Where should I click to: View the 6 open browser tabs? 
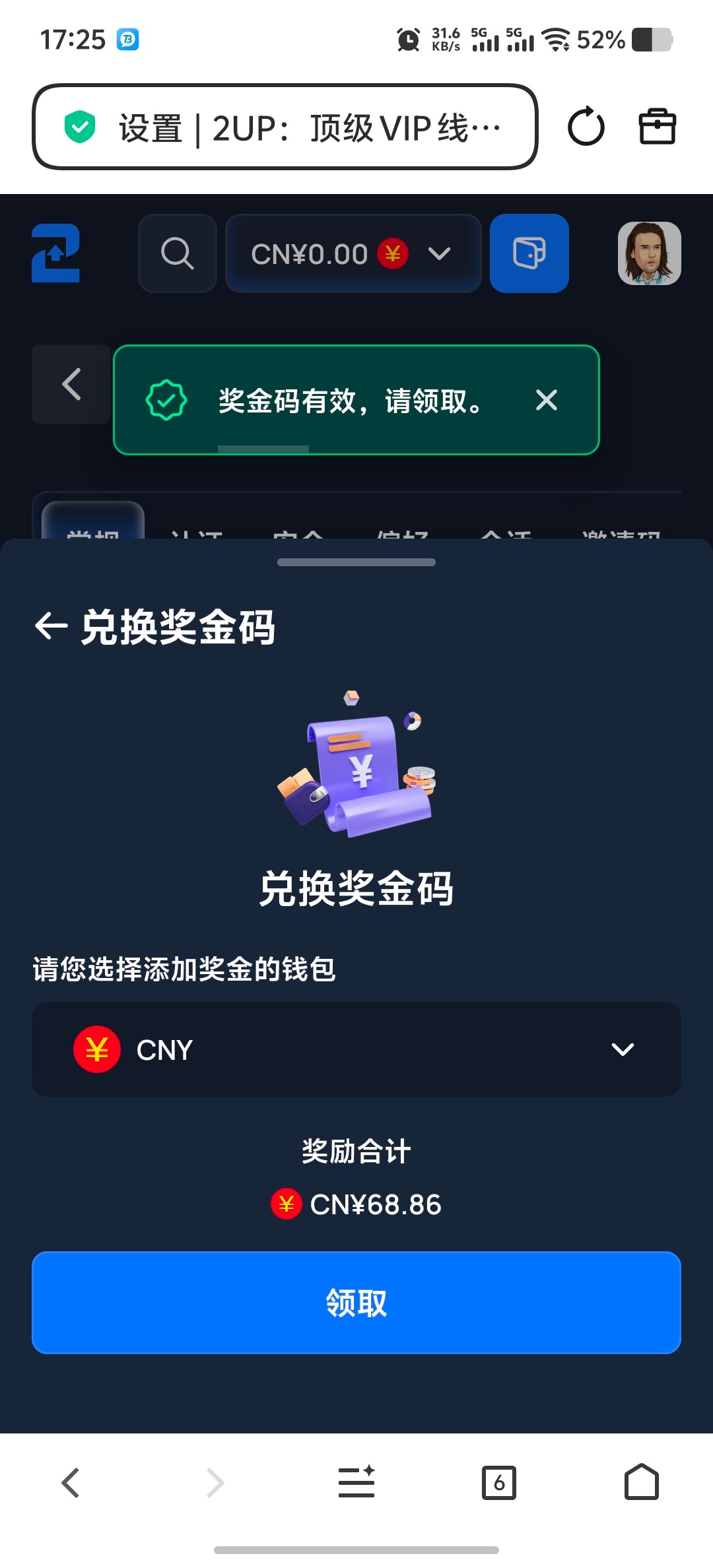pyautogui.click(x=499, y=1483)
